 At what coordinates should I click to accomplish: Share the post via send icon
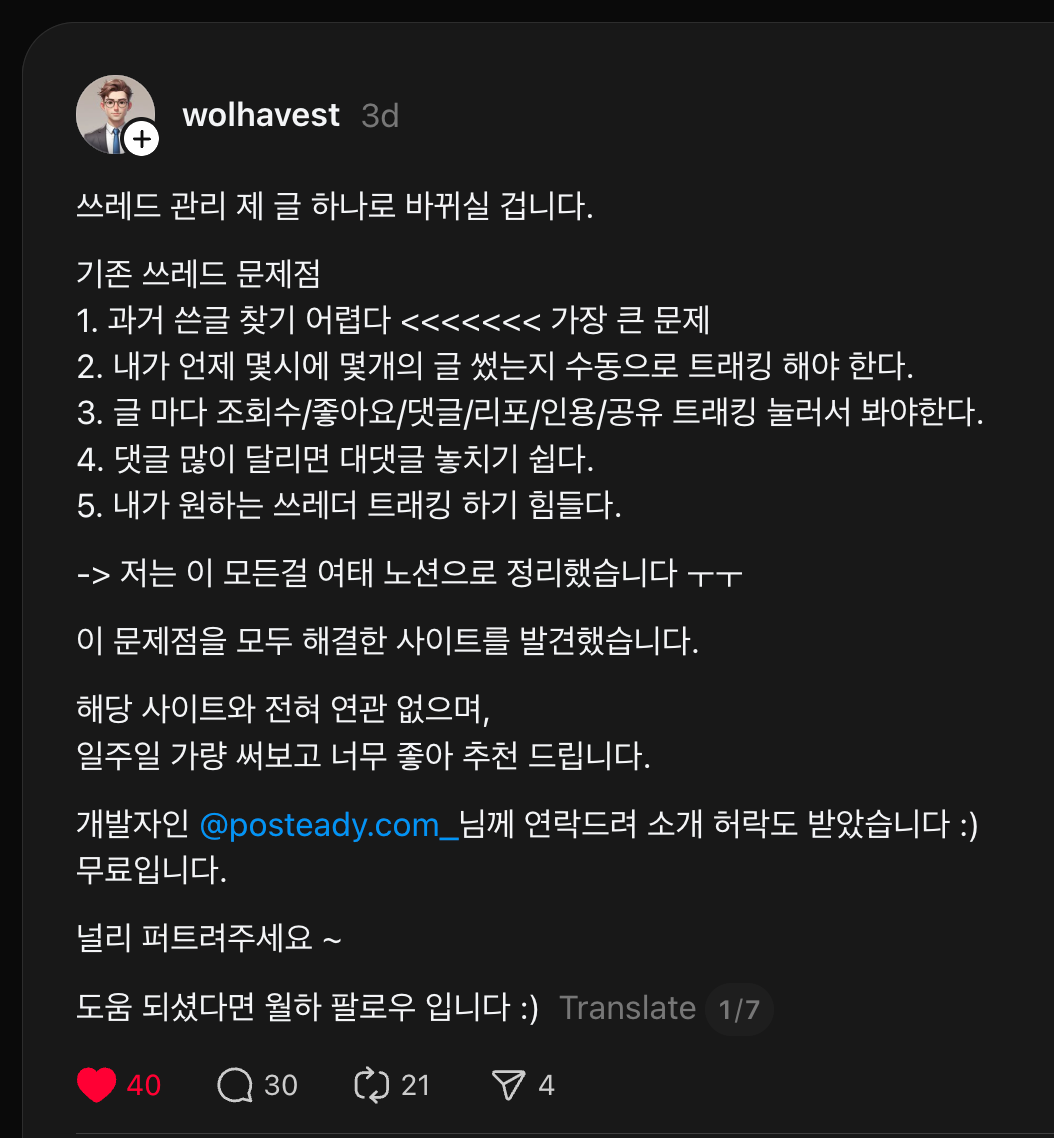tap(508, 1085)
